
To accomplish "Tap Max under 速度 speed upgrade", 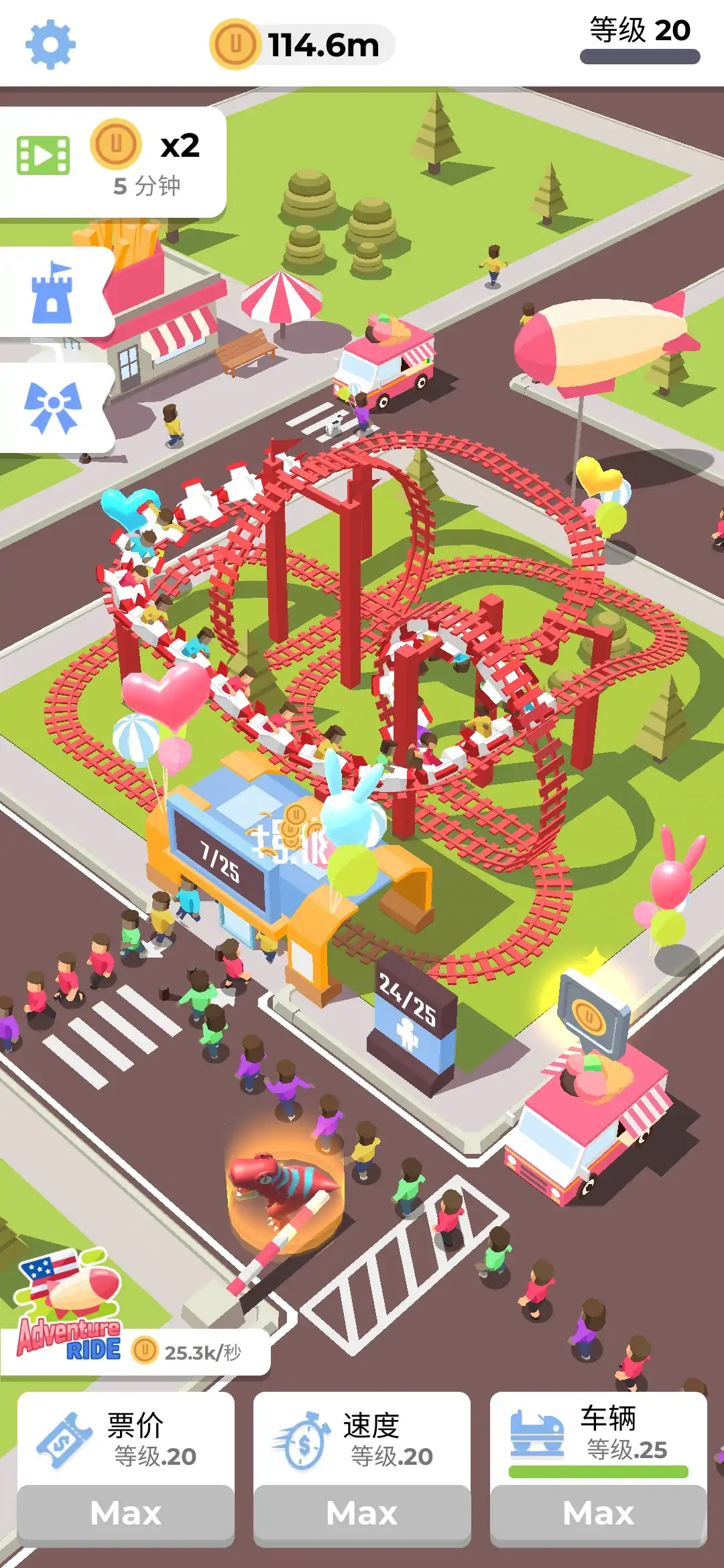I will [362, 1513].
